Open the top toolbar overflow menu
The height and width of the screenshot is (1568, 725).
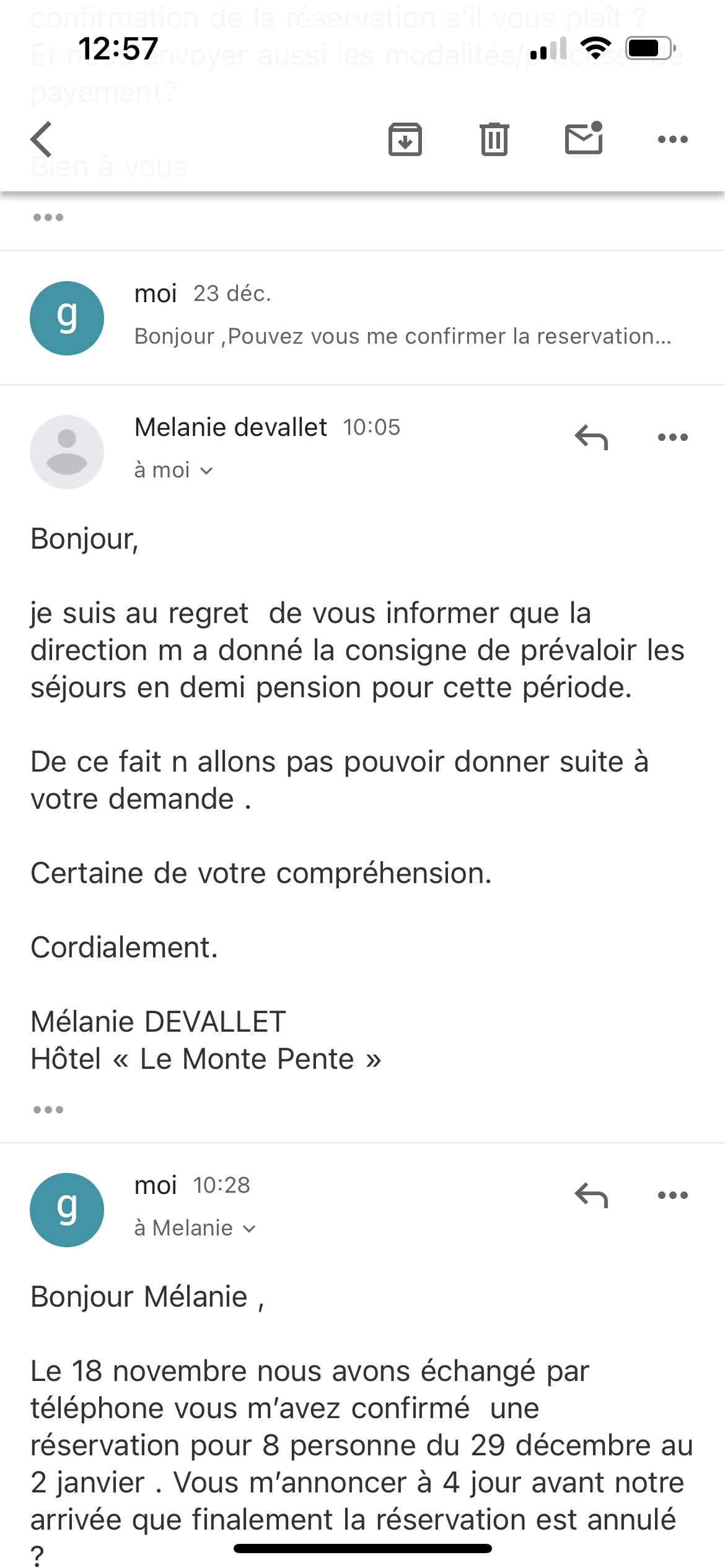672,139
